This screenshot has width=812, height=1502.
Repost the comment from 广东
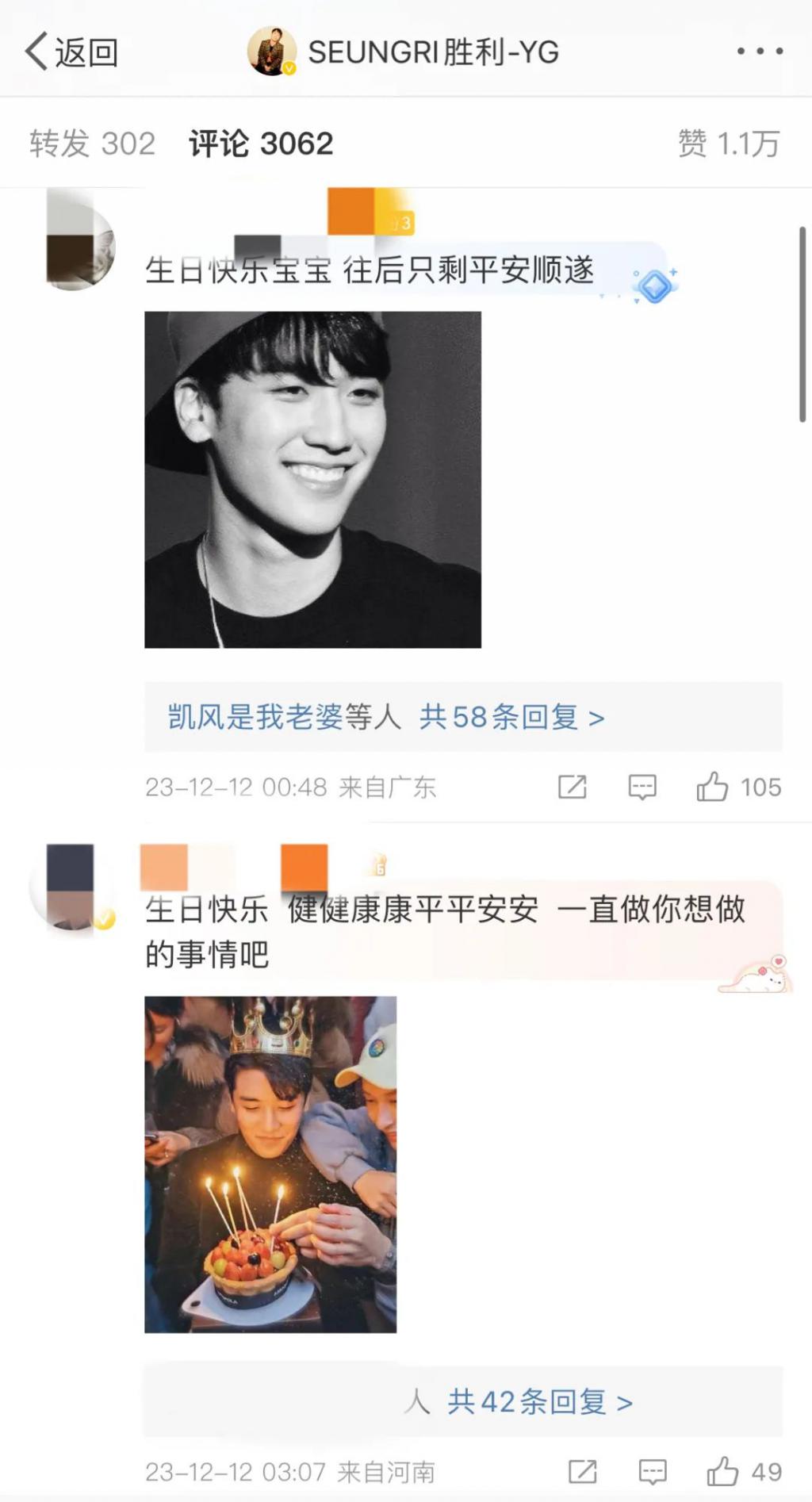[573, 787]
